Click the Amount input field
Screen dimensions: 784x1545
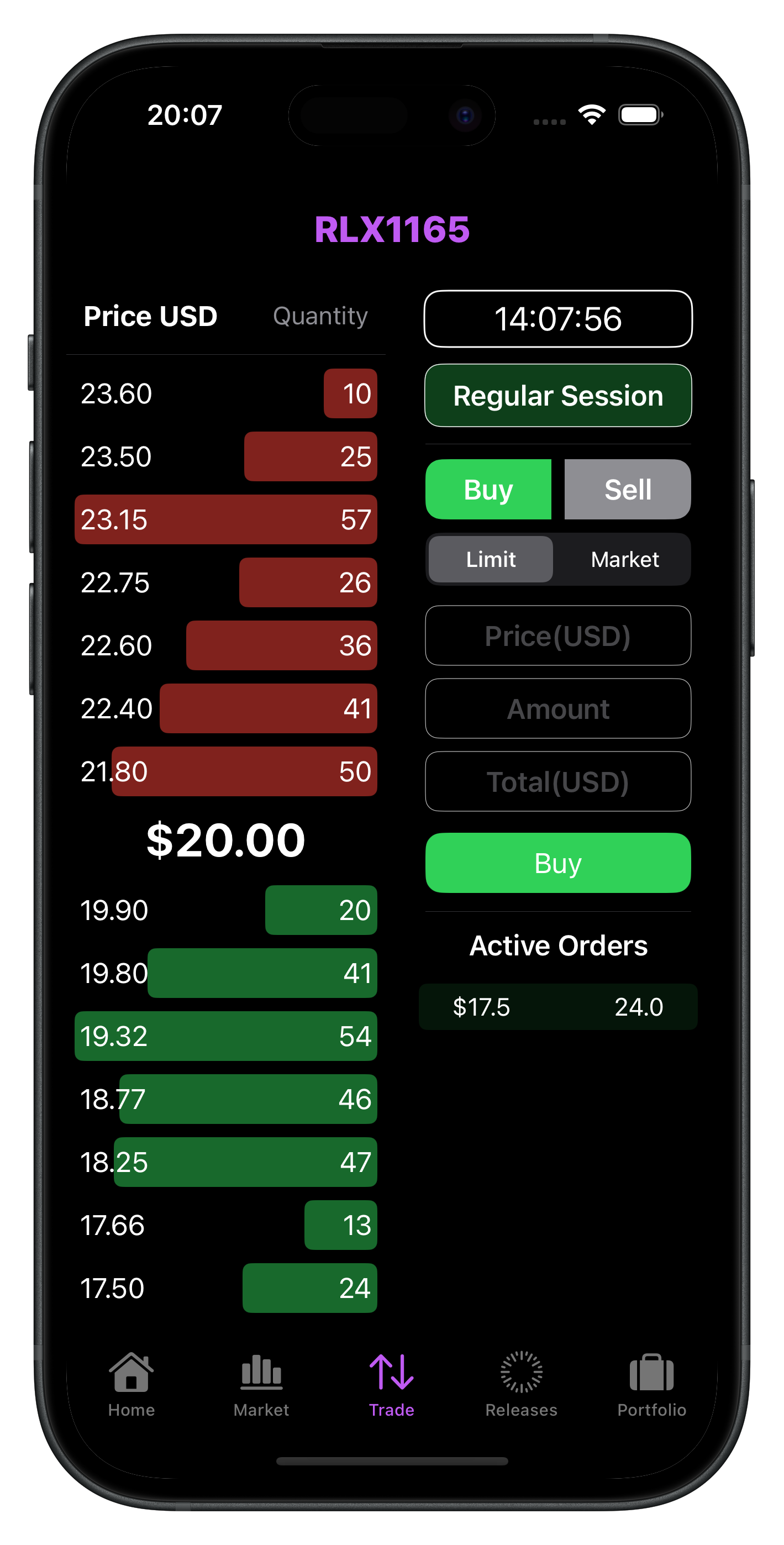(558, 709)
